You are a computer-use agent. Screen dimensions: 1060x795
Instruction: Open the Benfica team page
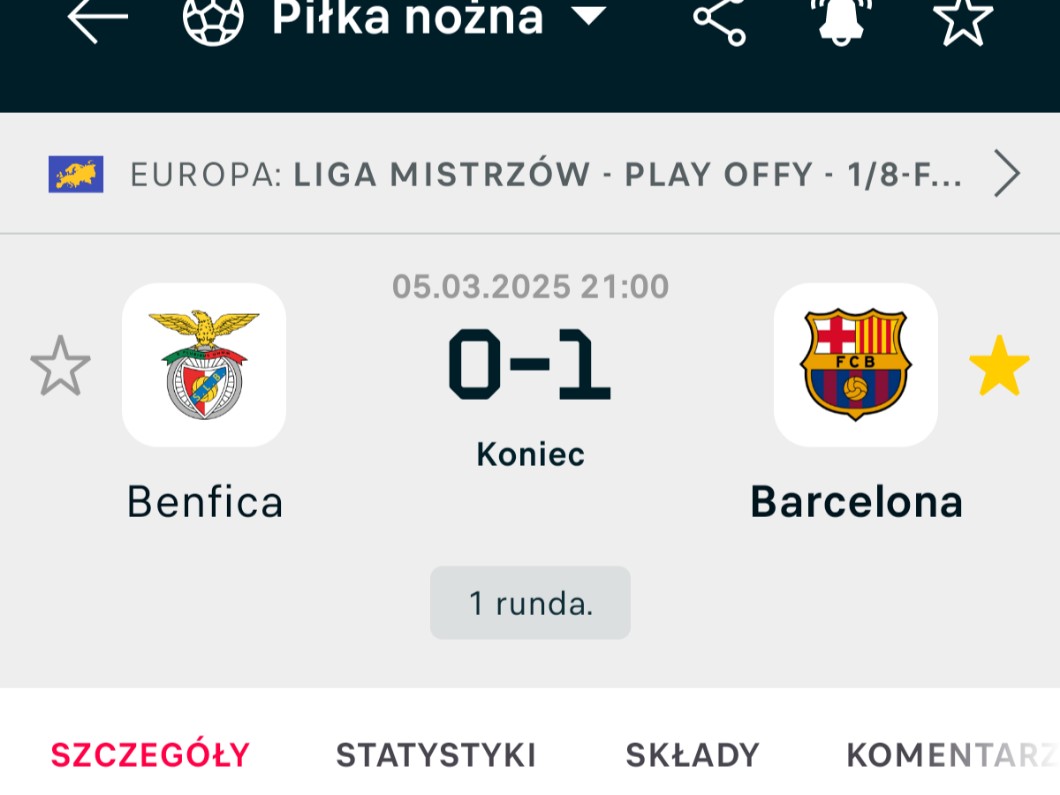pos(204,366)
